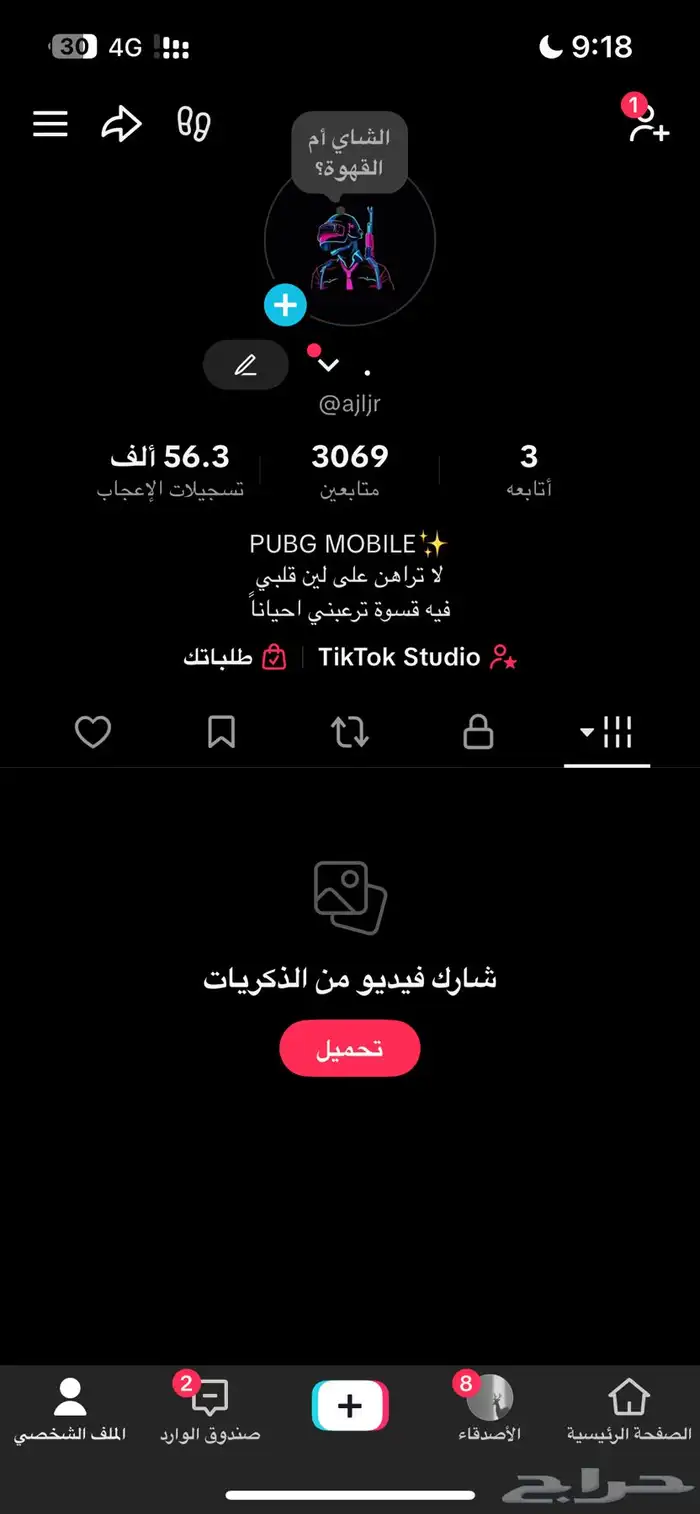Open صندوق الوارد inbox
700x1514 pixels.
coord(210,1408)
